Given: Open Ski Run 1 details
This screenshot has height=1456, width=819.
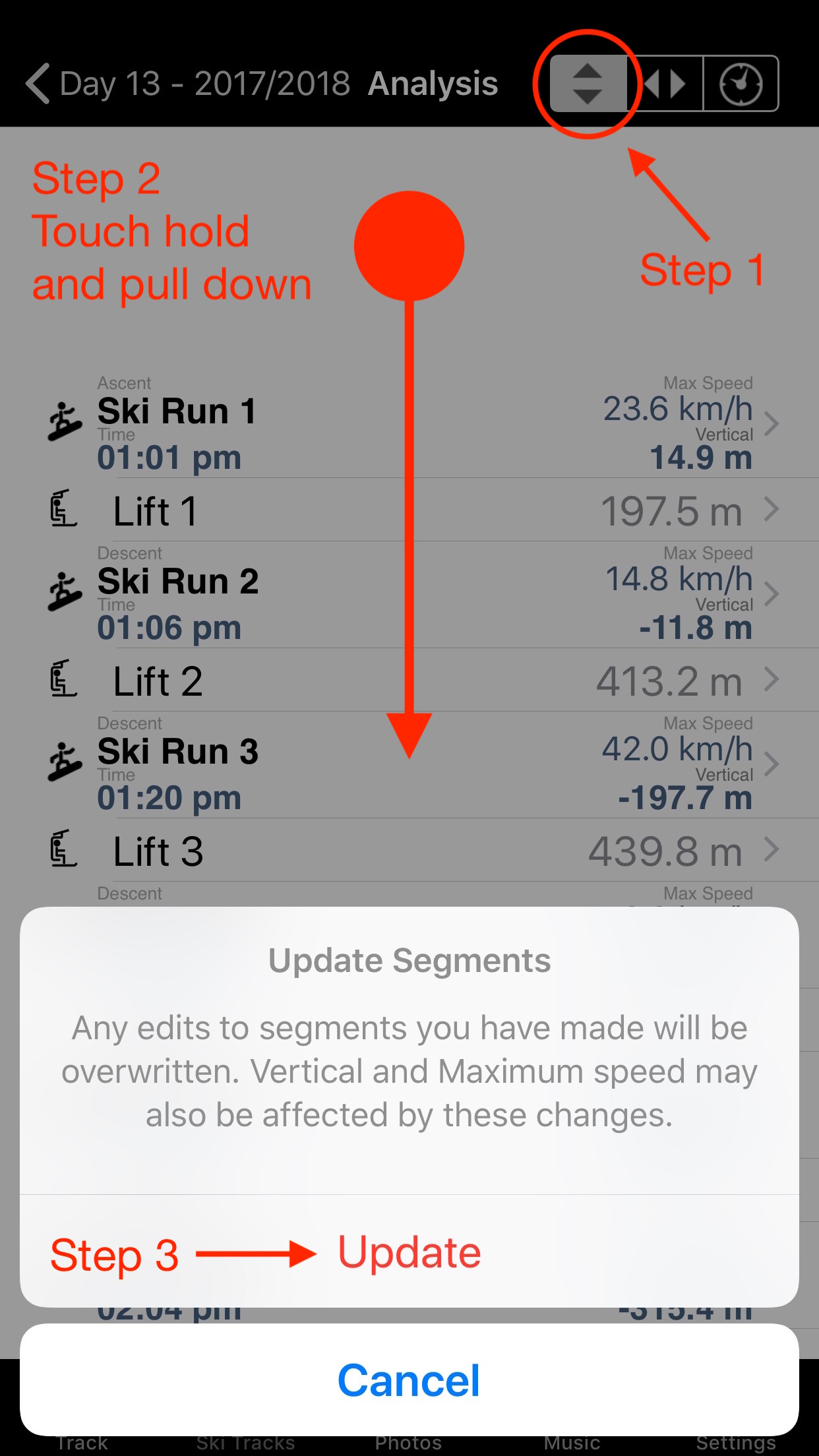Looking at the screenshot, I should coord(409,424).
